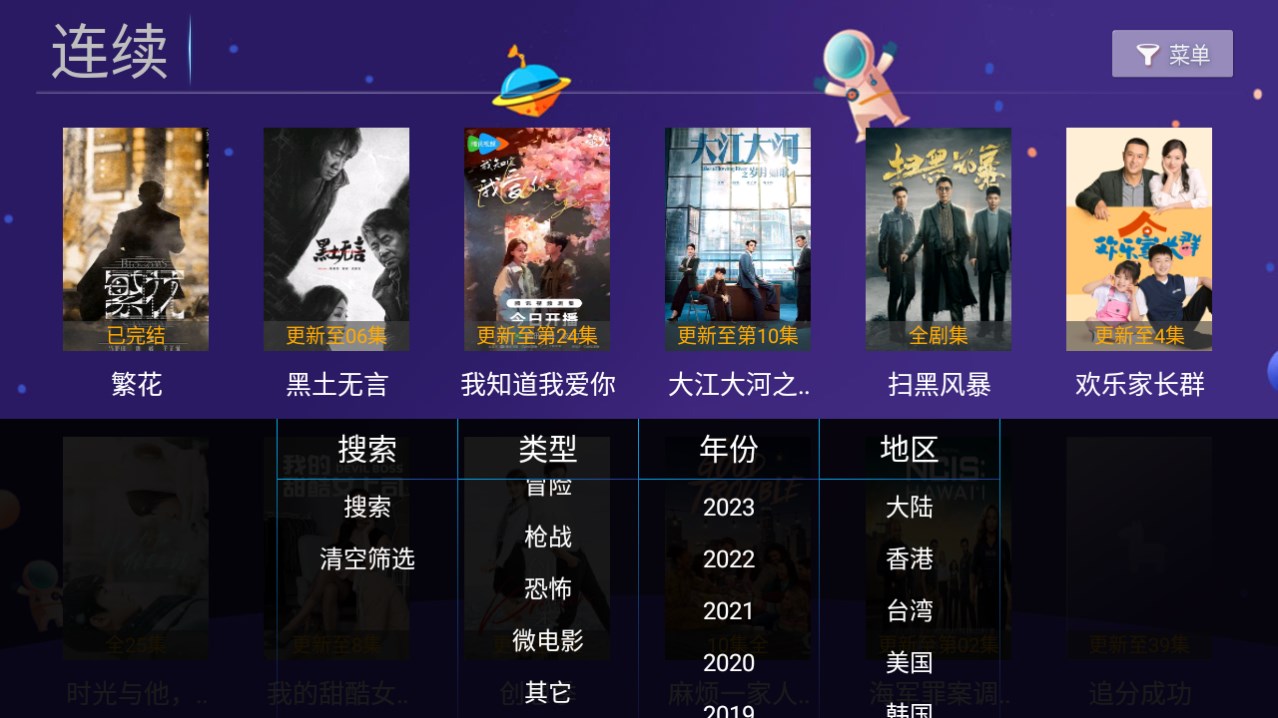
Task: Clear filters with 清空筛选
Action: click(x=367, y=559)
